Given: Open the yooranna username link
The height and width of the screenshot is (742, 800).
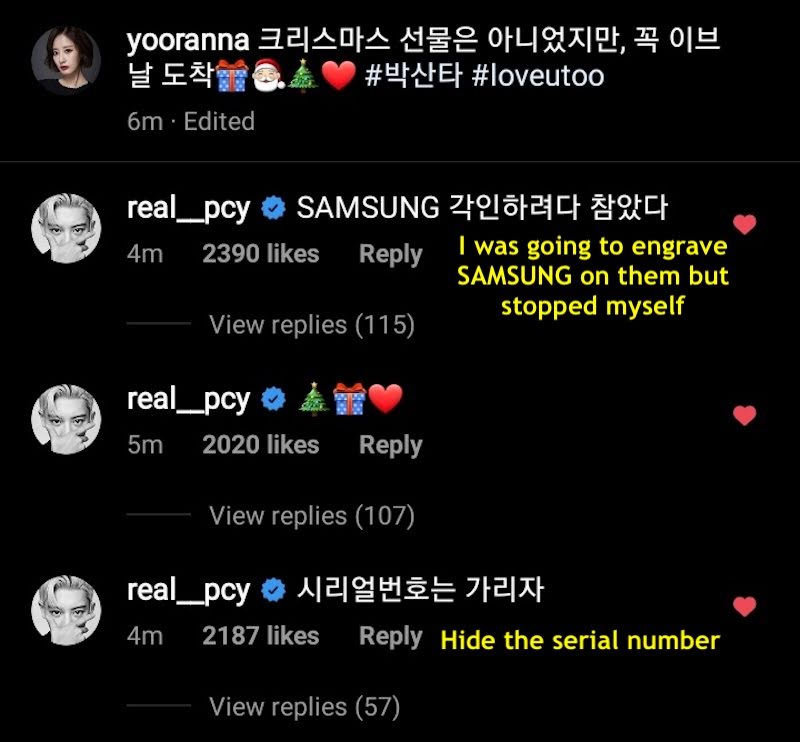Looking at the screenshot, I should (188, 40).
